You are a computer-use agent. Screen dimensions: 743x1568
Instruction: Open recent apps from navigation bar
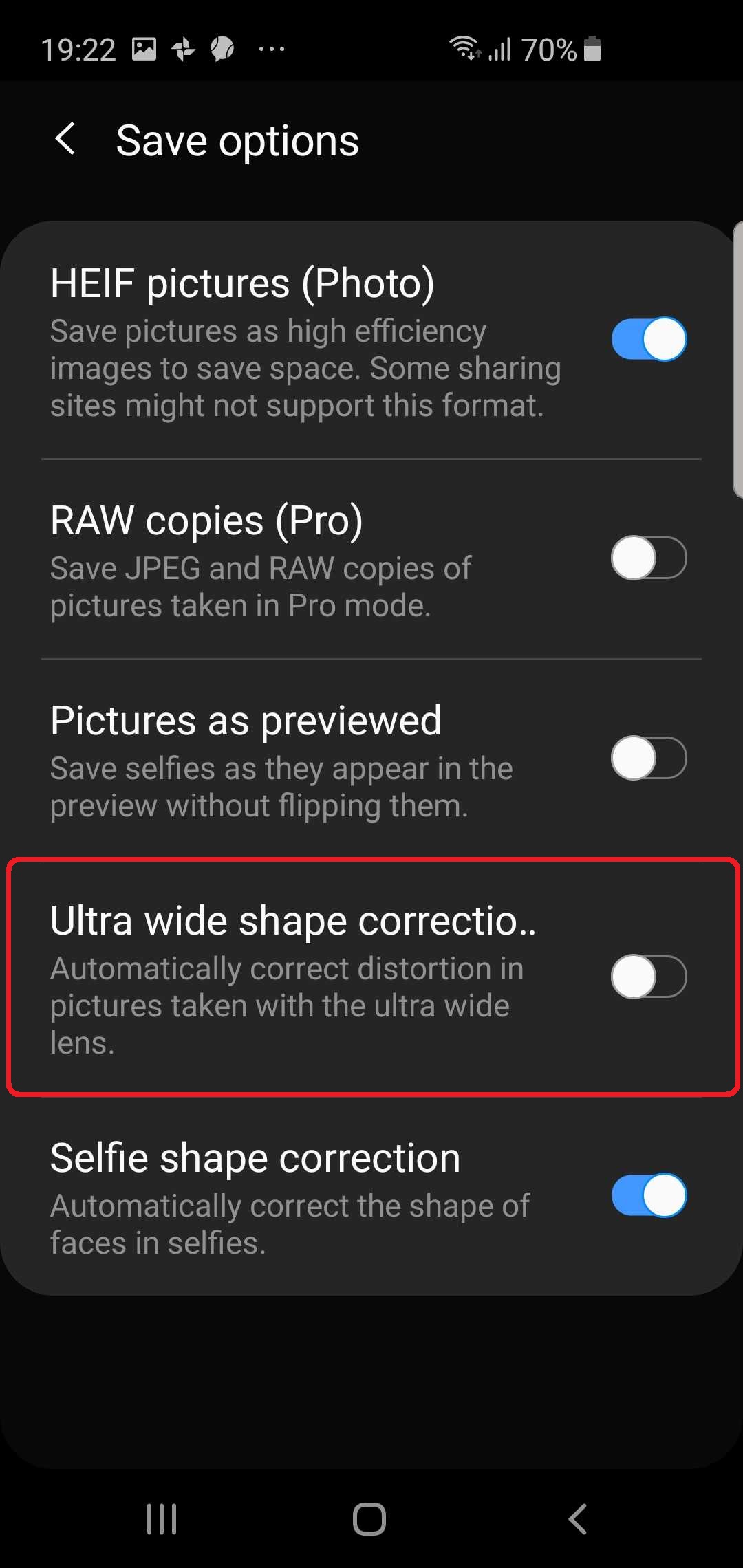pyautogui.click(x=162, y=1519)
